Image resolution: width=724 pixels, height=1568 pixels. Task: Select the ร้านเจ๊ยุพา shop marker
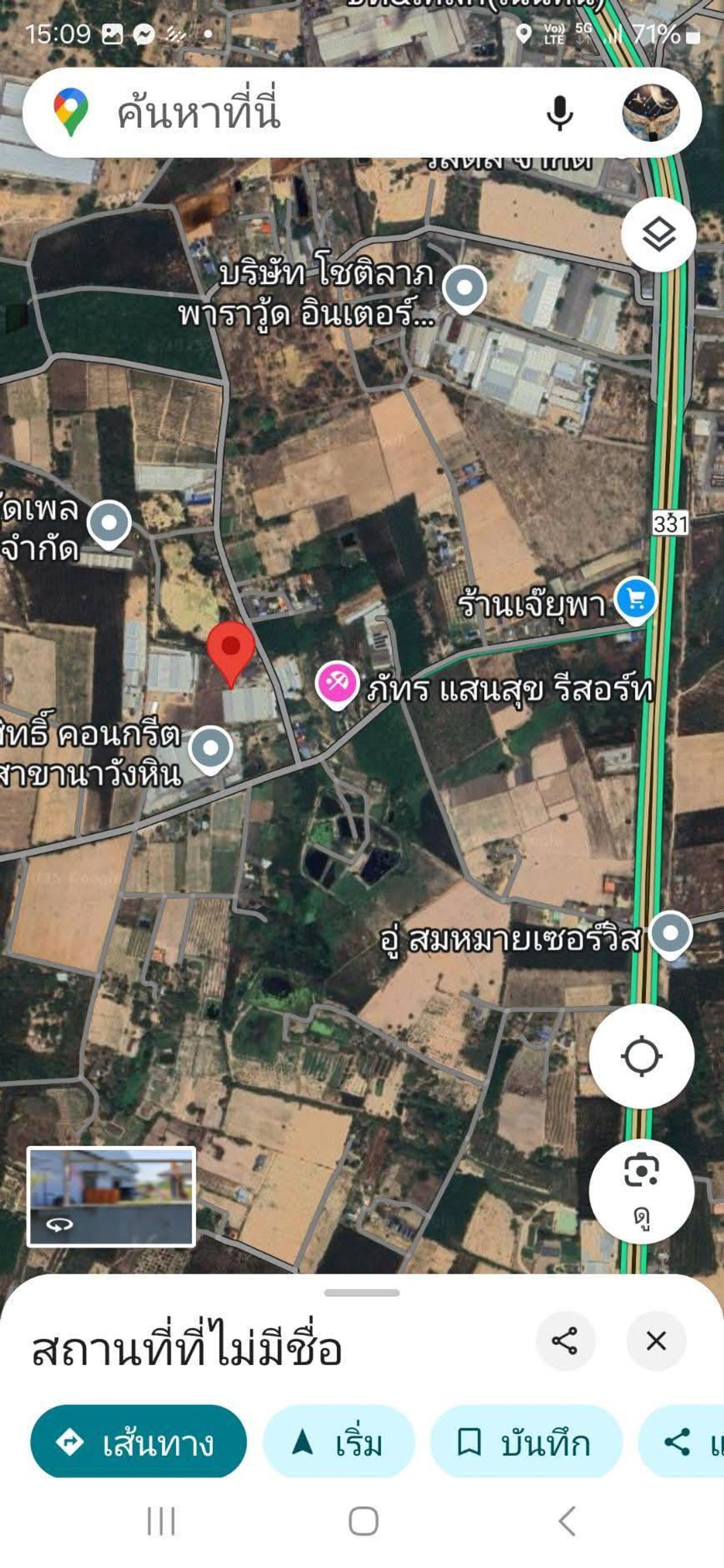pos(635,600)
